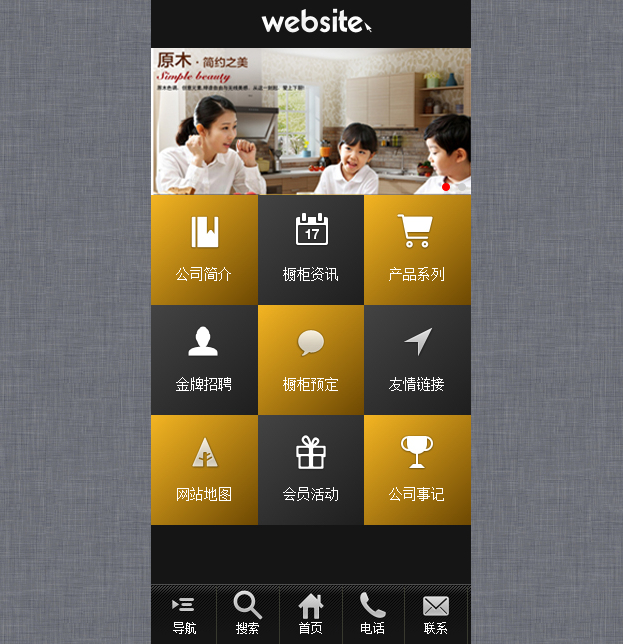Screen dimensions: 623x644
Task: Open 联系 in the bottom bar
Action: click(436, 614)
